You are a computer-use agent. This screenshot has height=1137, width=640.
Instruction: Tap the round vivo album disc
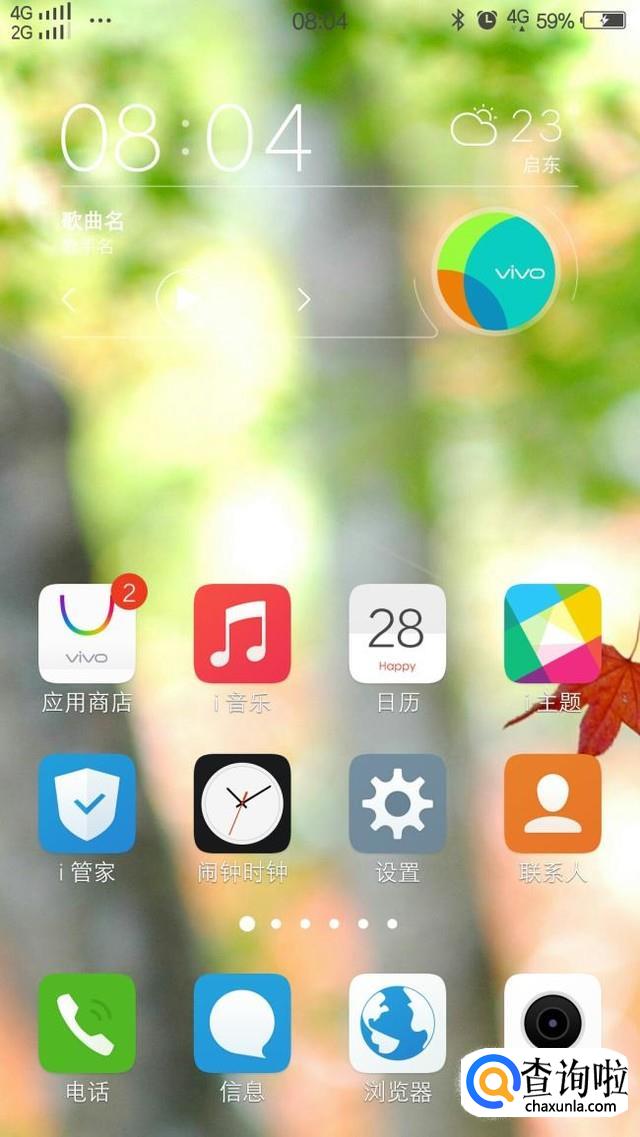[x=496, y=271]
